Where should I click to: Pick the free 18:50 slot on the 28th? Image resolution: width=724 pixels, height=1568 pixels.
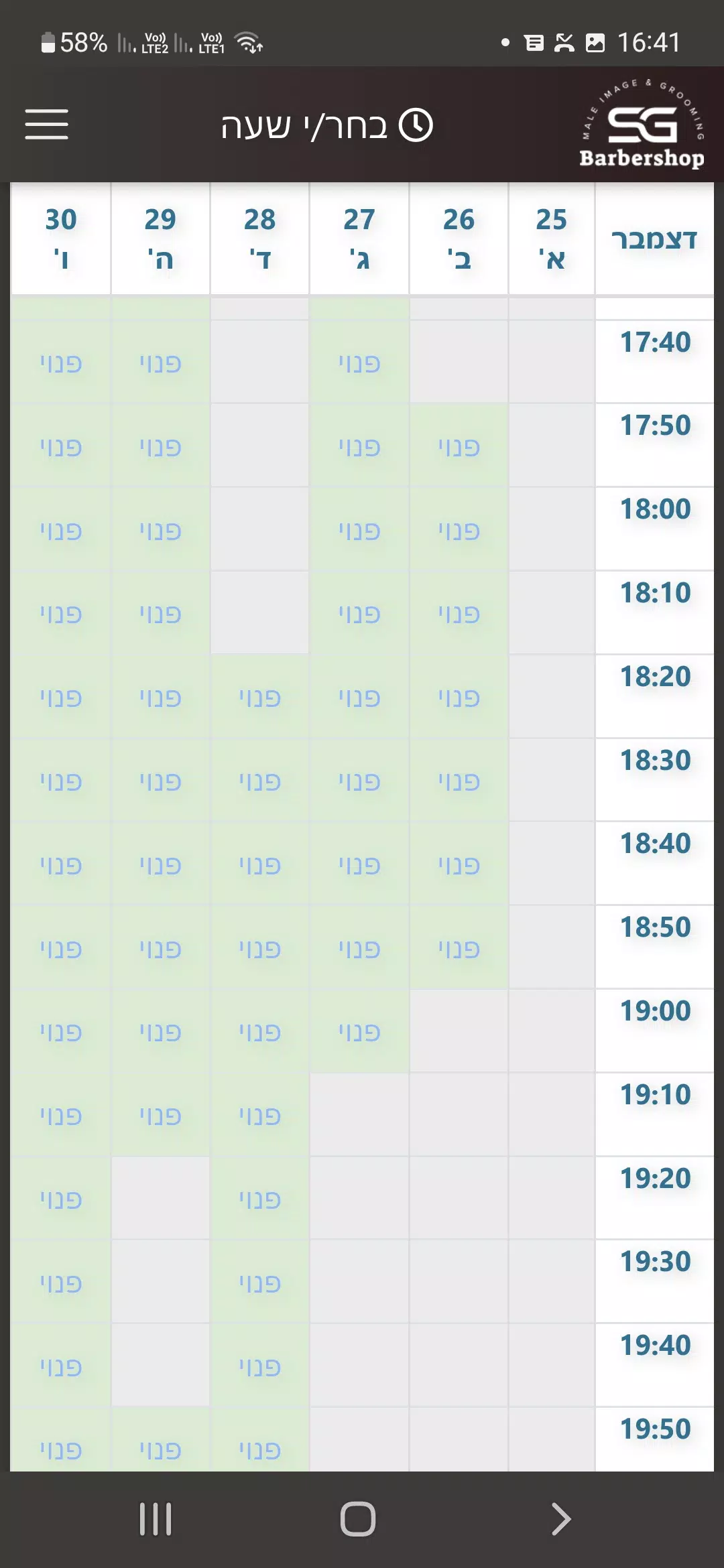point(260,949)
